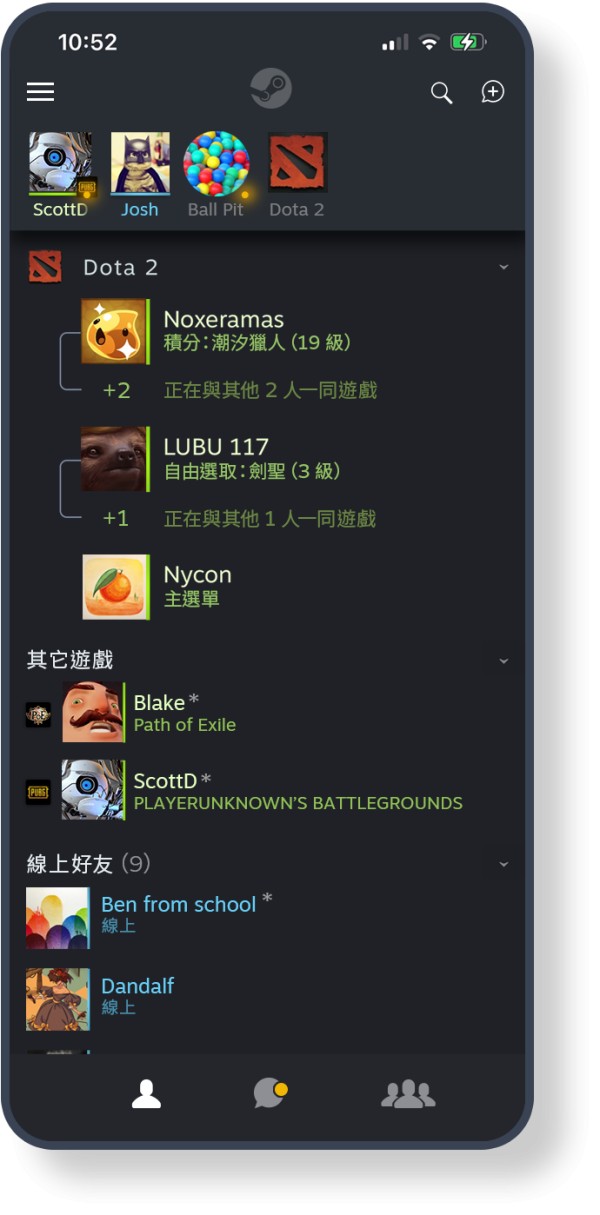Collapse the 線上好友 section
The width and height of the screenshot is (600, 1215).
[x=503, y=864]
